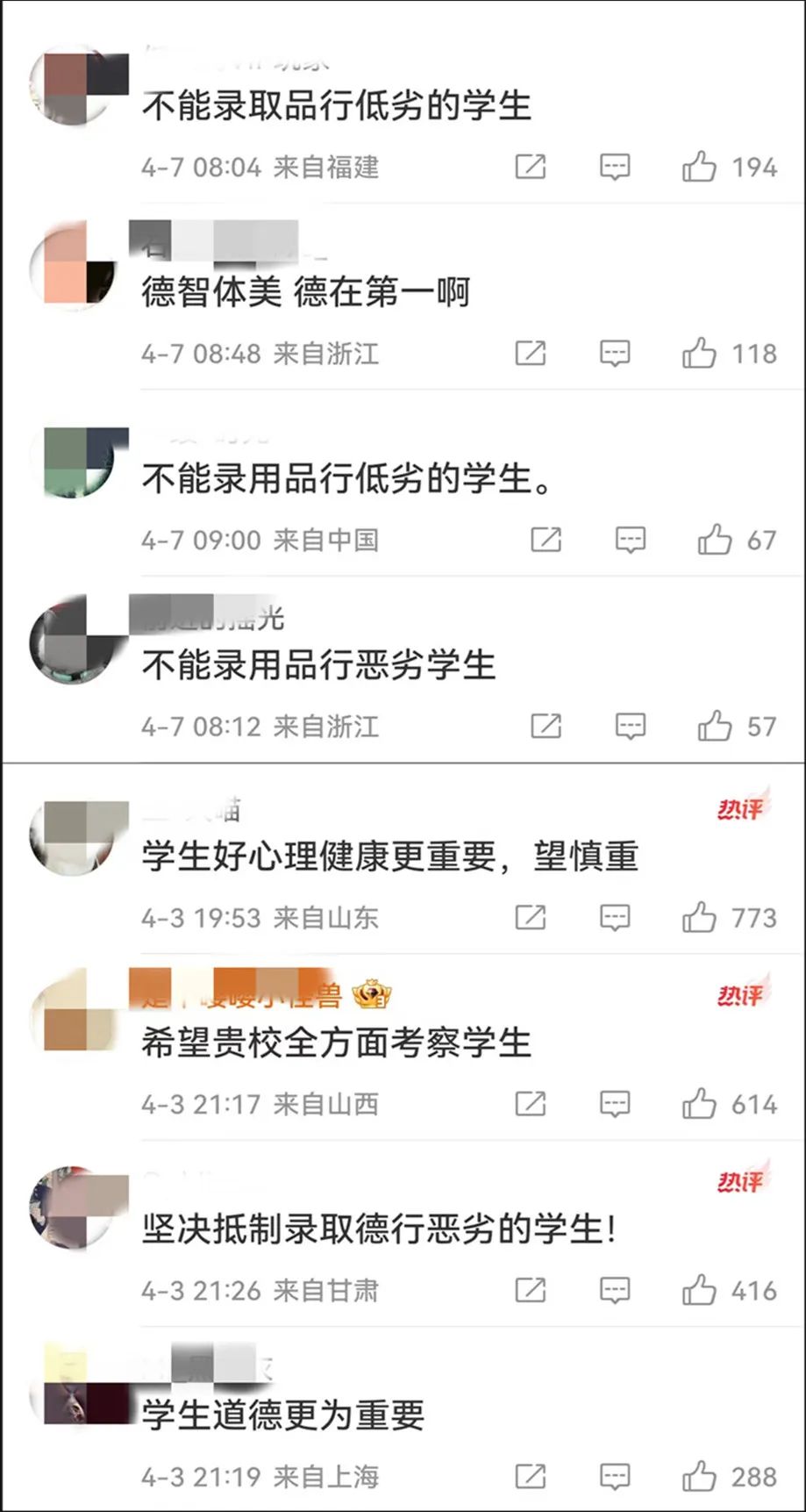Image resolution: width=806 pixels, height=1512 pixels.
Task: Reply to comment posted 4-7 09:00 来自中国
Action: [631, 540]
